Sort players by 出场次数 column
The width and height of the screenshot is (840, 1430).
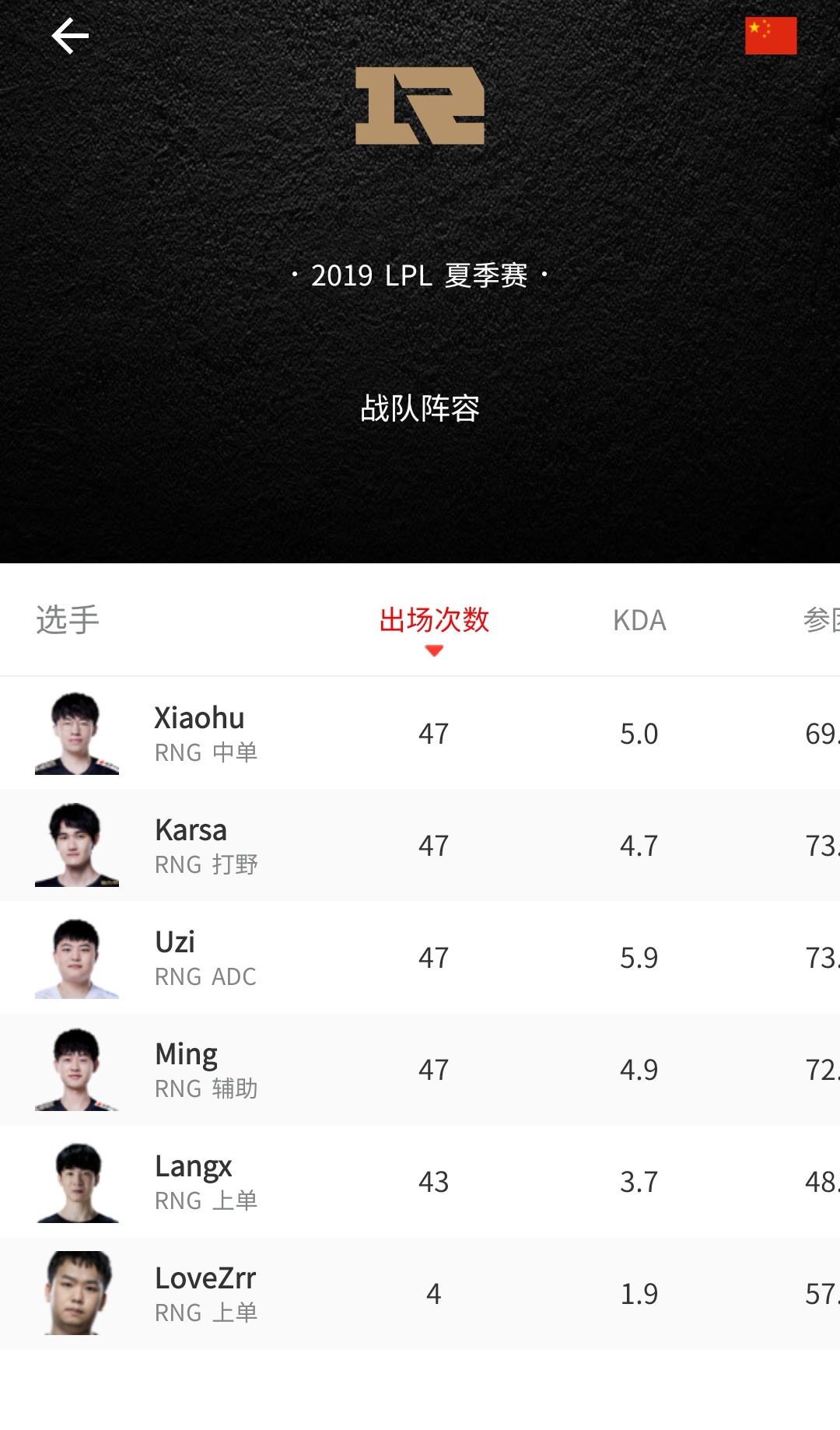(433, 622)
